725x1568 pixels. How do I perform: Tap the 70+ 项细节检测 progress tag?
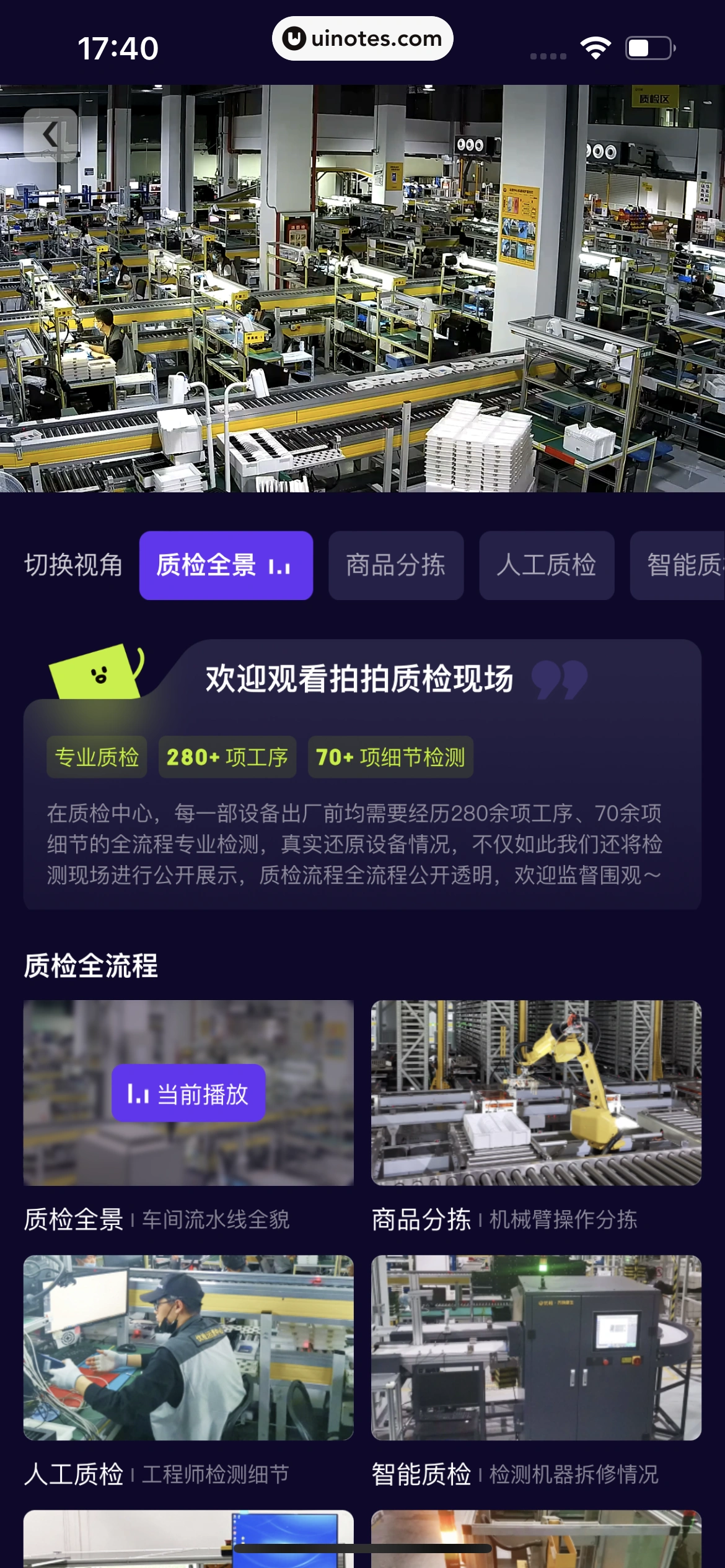[392, 757]
